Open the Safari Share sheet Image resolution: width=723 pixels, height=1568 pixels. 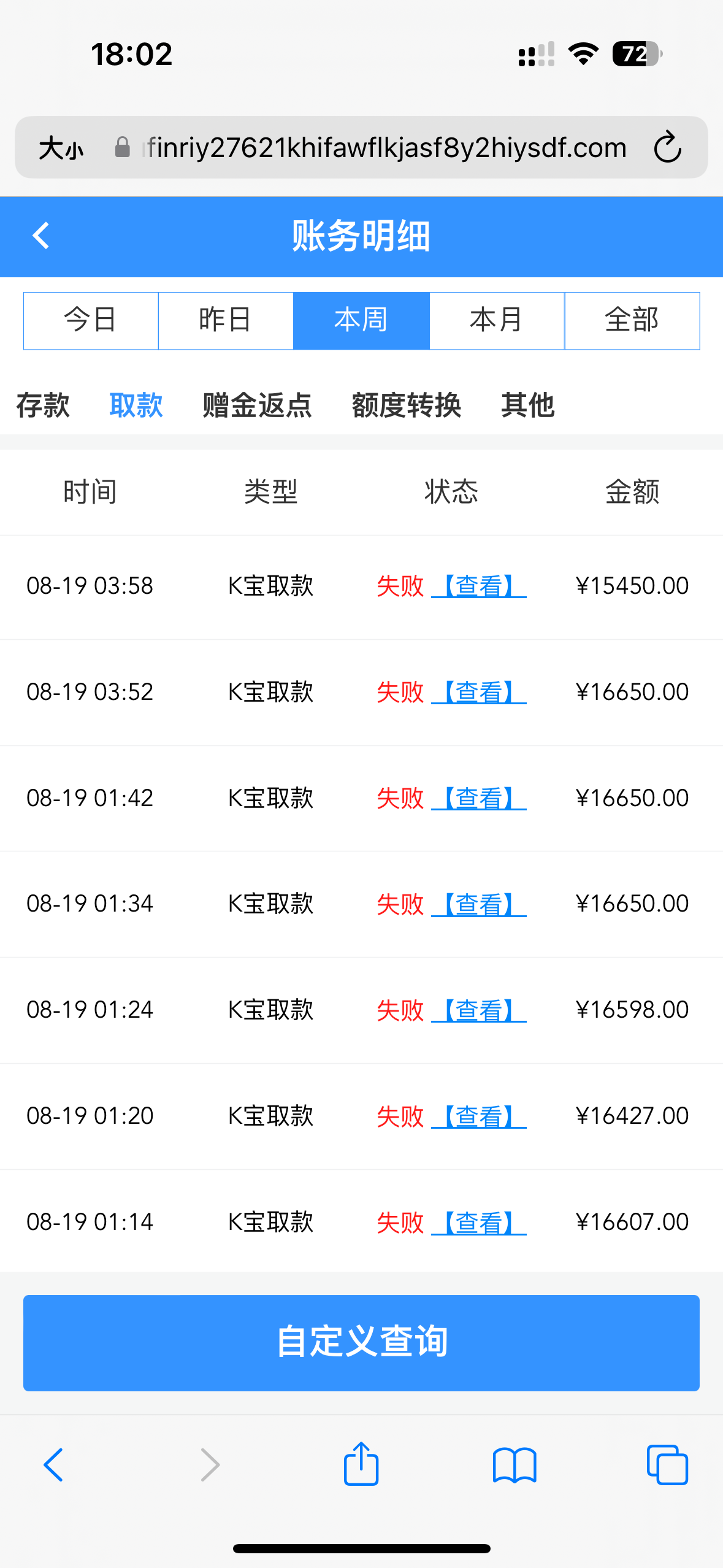[x=361, y=1464]
